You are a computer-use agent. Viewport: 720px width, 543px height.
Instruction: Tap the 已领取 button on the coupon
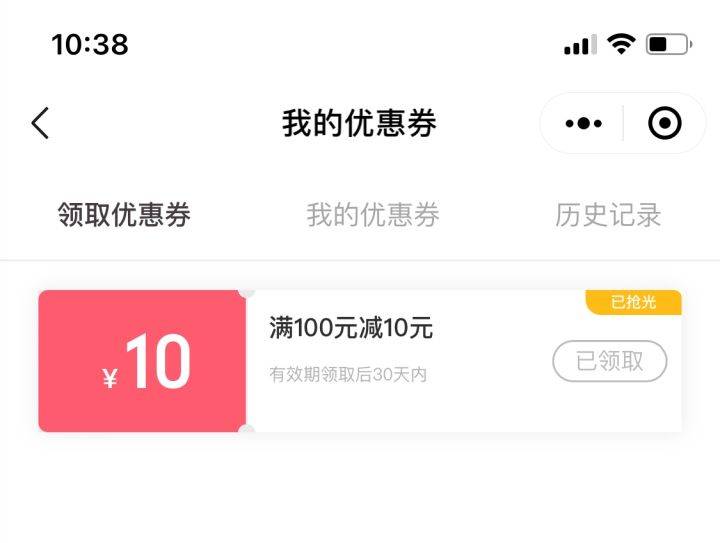[x=610, y=361]
